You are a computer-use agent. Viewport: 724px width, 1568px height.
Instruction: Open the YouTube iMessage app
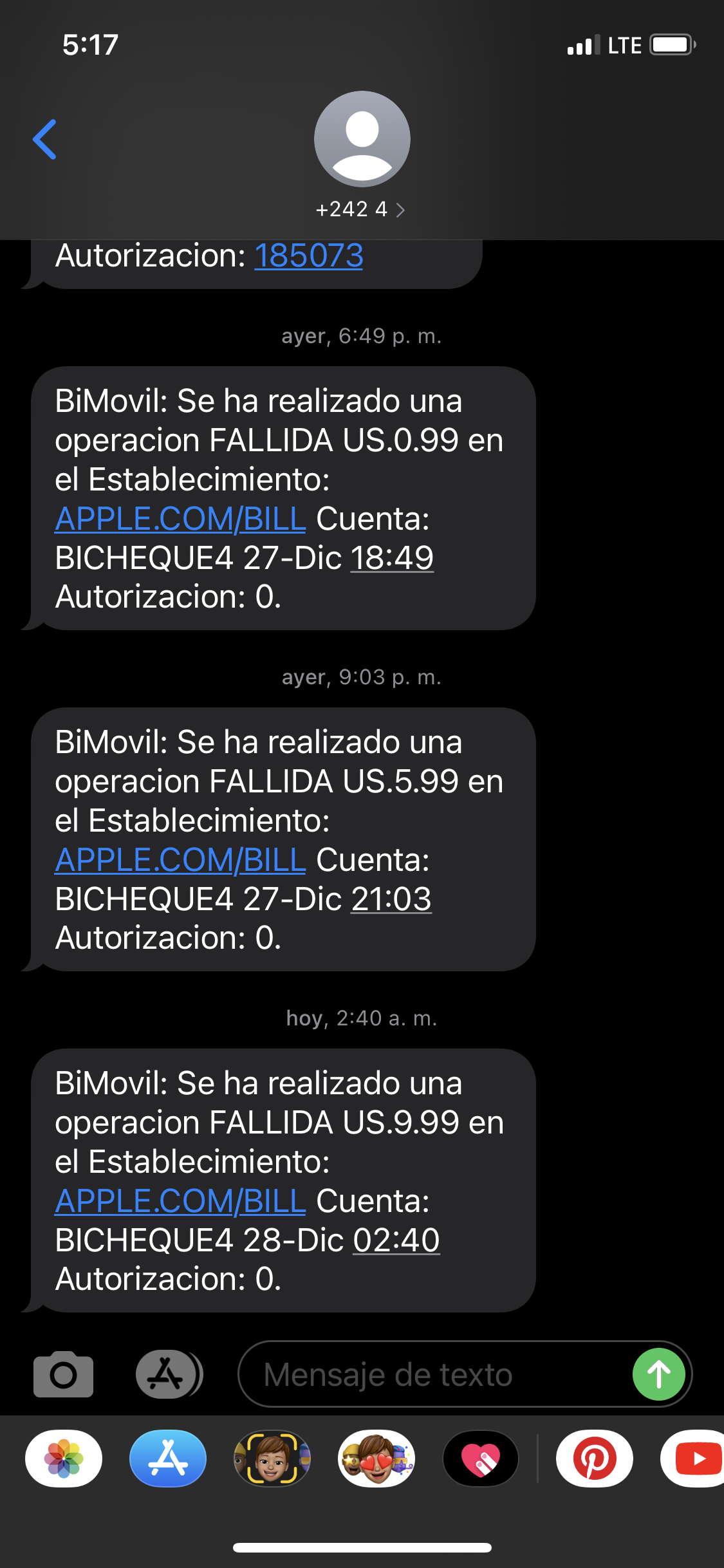click(x=695, y=1459)
